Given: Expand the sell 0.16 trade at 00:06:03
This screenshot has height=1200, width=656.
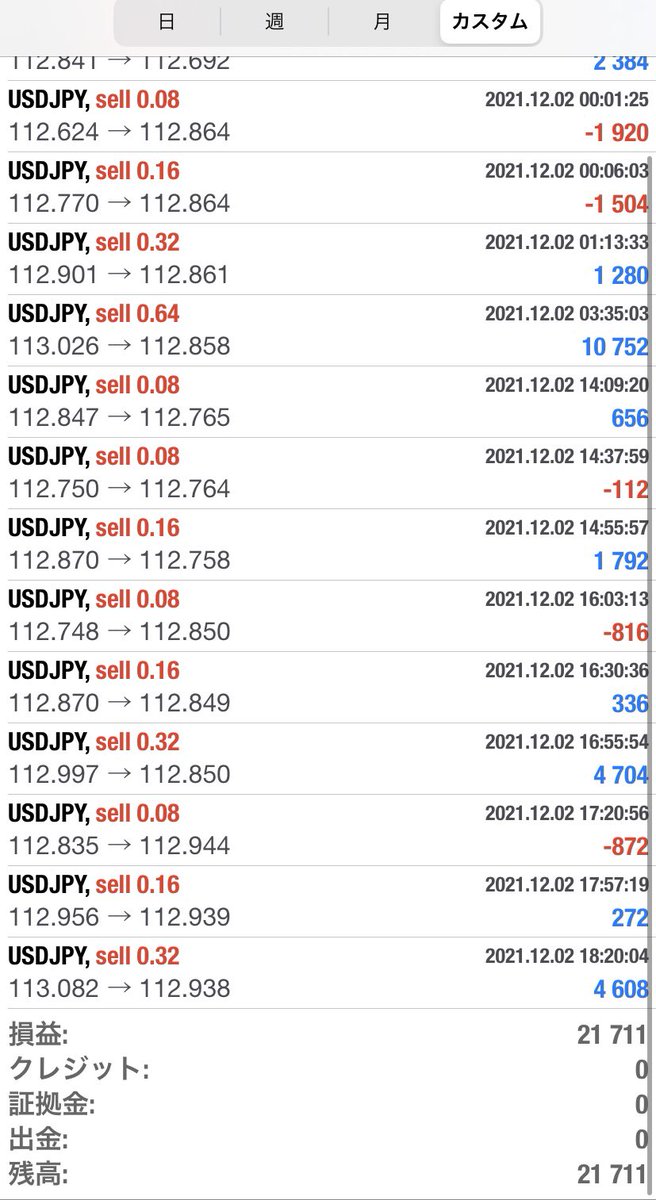Looking at the screenshot, I should click(328, 188).
